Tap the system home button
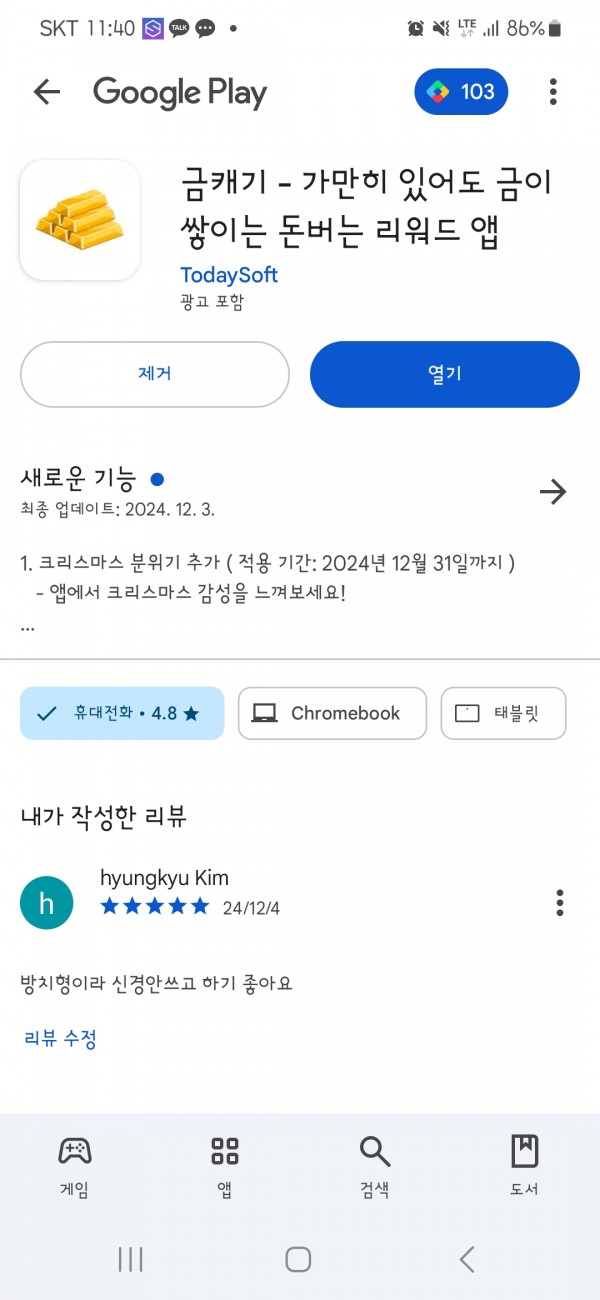The width and height of the screenshot is (600, 1300). coord(298,1259)
